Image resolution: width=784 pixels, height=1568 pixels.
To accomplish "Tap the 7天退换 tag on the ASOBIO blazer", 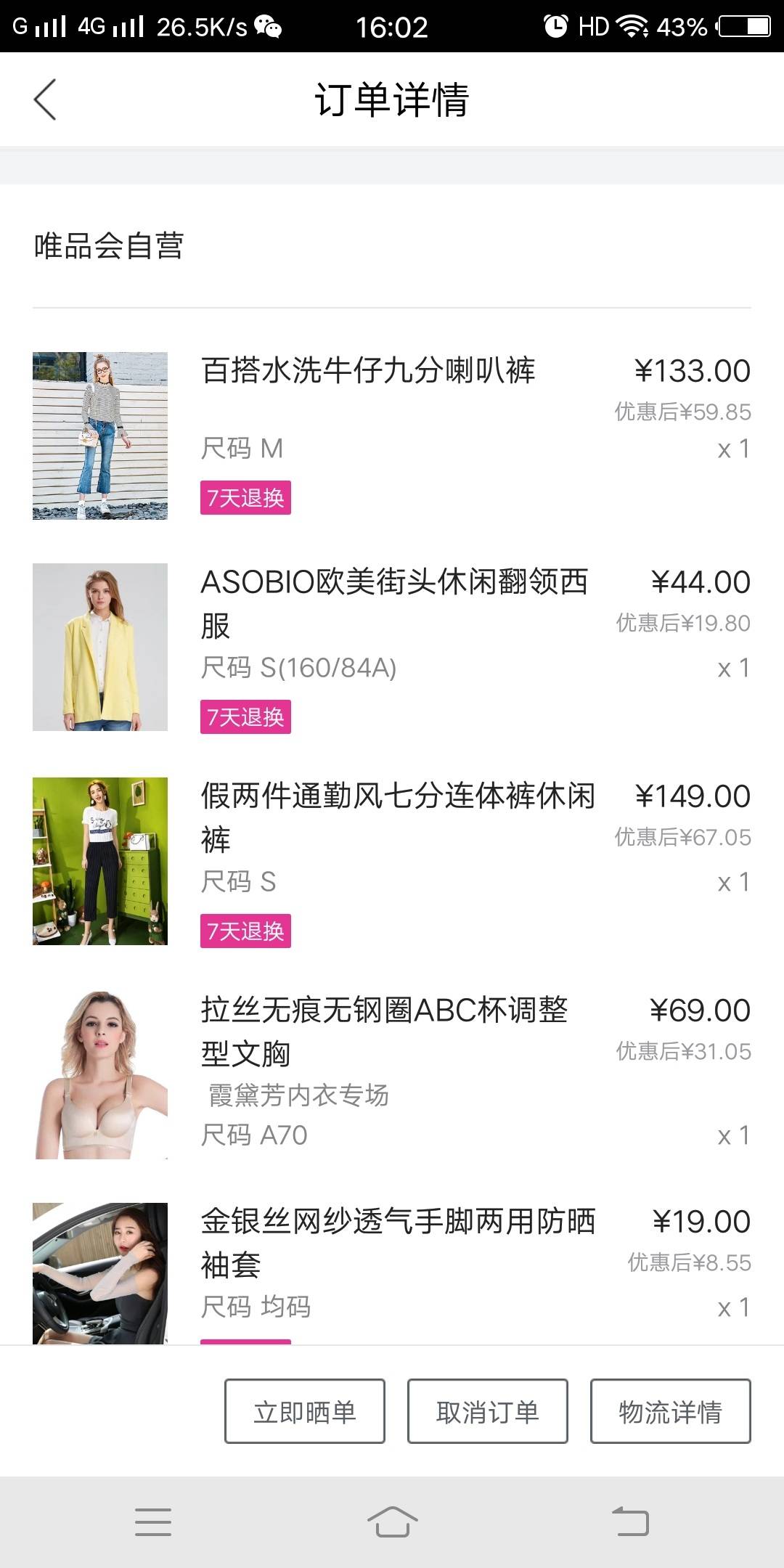I will pos(245,718).
